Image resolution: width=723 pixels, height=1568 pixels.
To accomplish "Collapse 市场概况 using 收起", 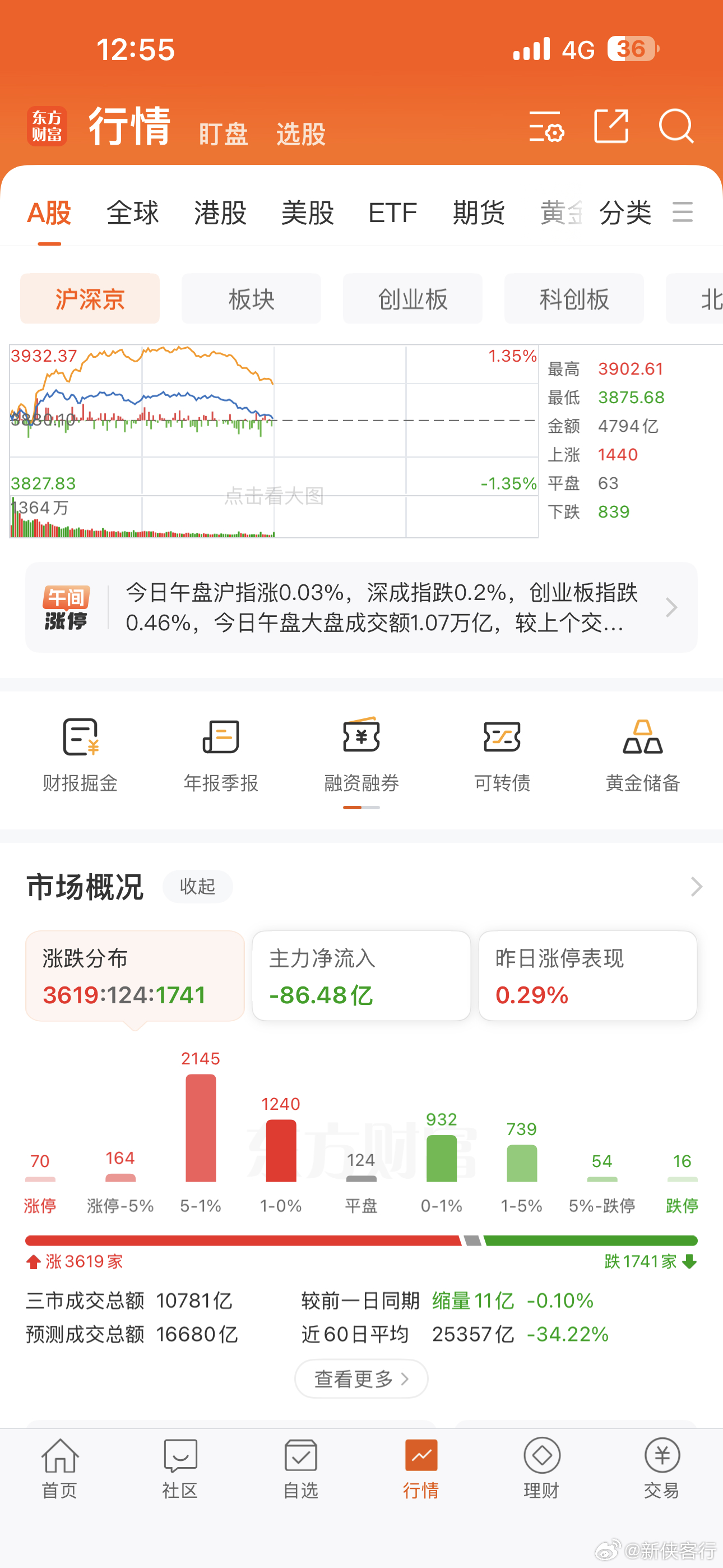I will tap(197, 887).
